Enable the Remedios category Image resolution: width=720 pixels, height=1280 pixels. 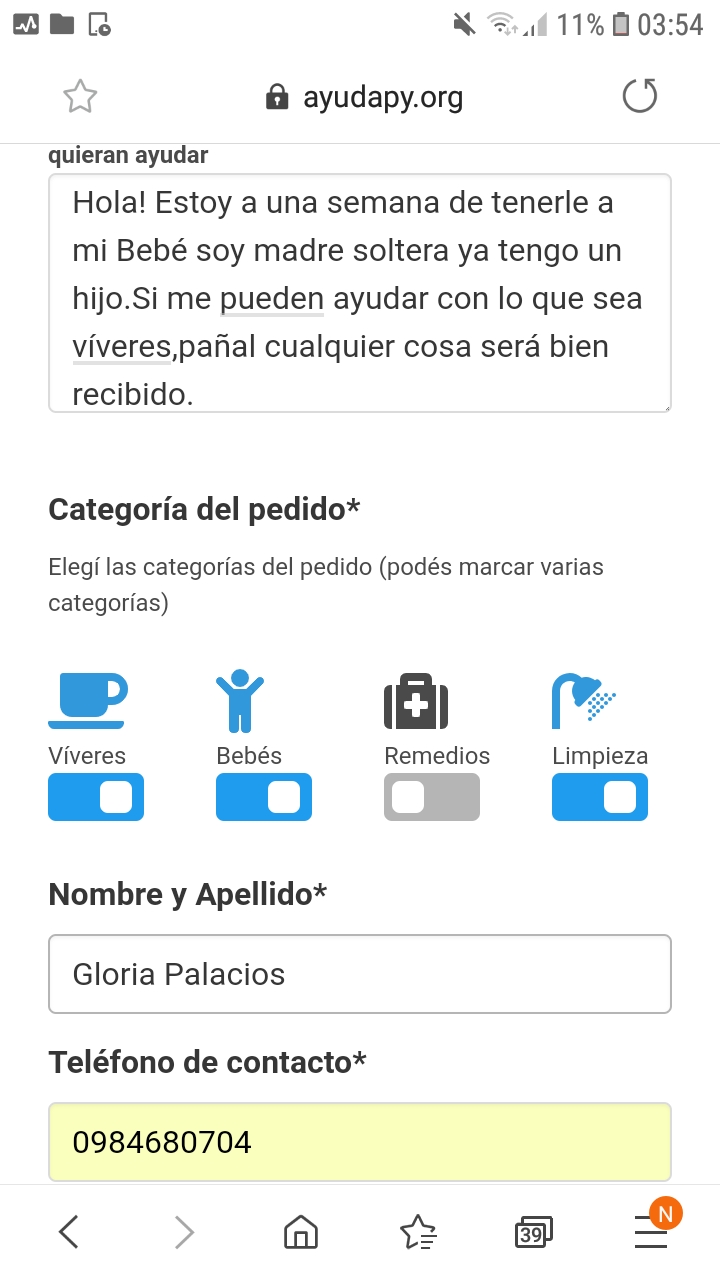432,797
